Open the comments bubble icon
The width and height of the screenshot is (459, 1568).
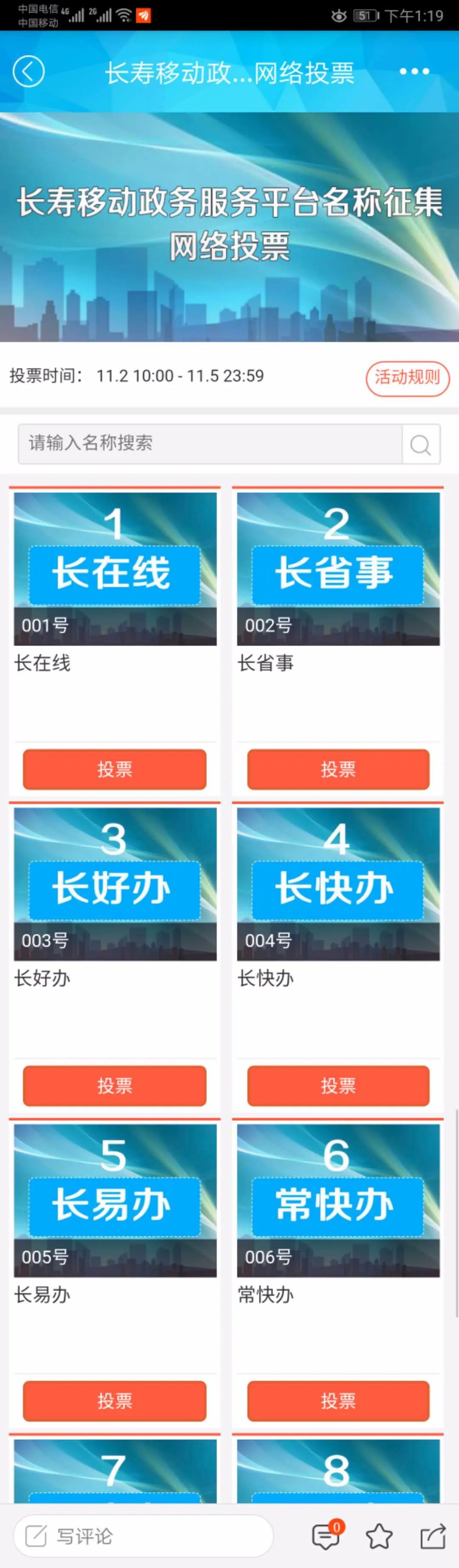click(326, 1537)
